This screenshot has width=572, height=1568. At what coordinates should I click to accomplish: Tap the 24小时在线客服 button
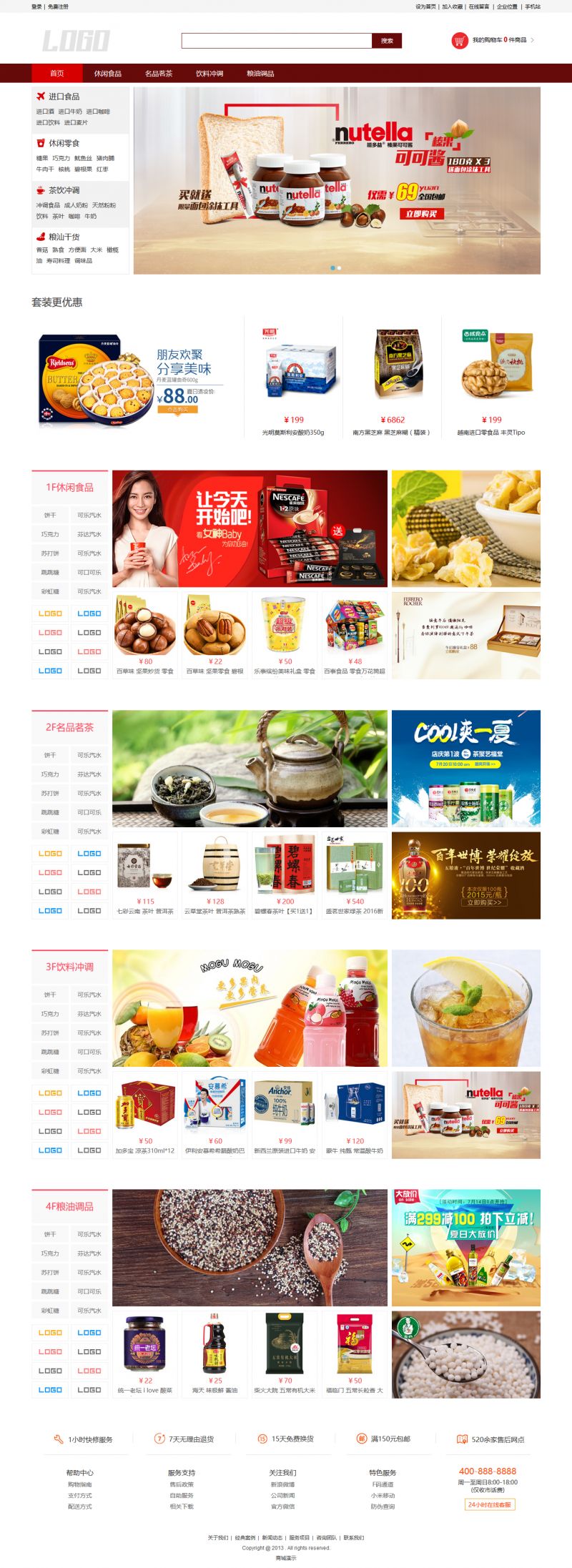point(490,1504)
